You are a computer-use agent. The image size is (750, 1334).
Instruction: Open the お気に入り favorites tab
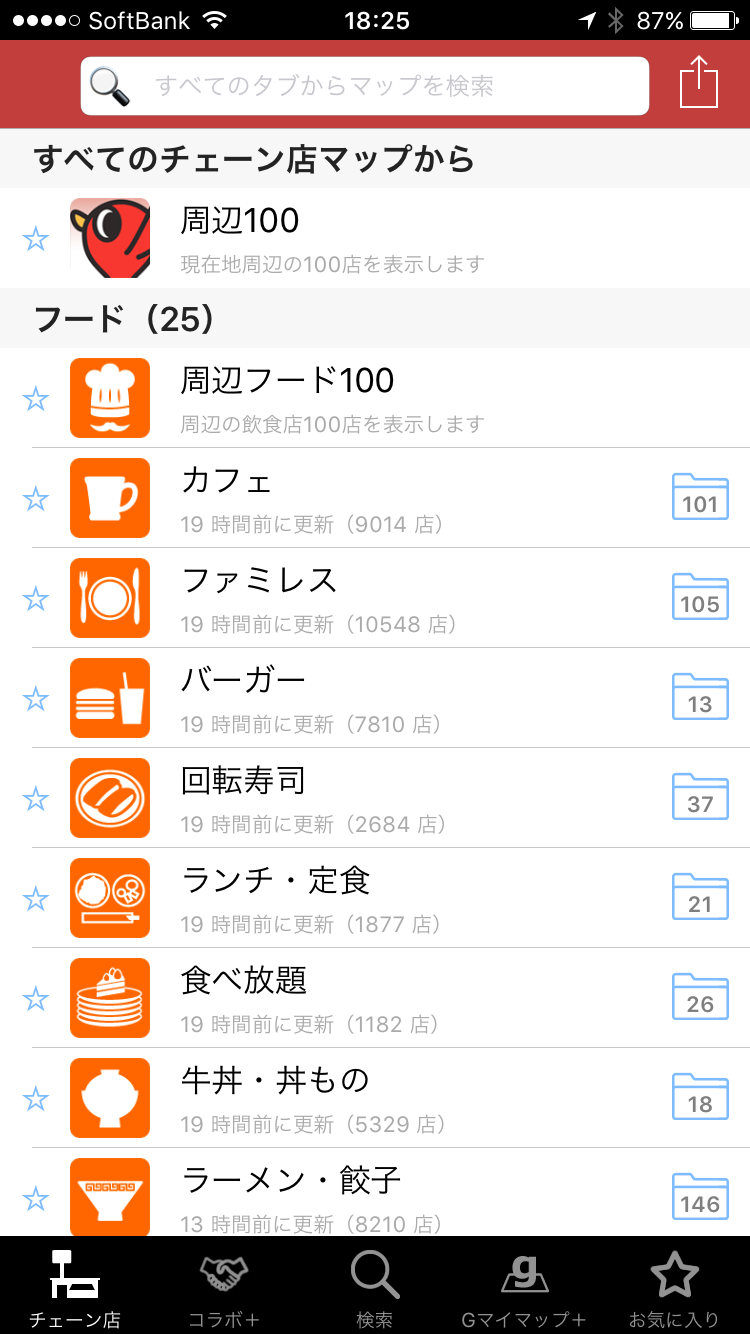click(x=674, y=1286)
